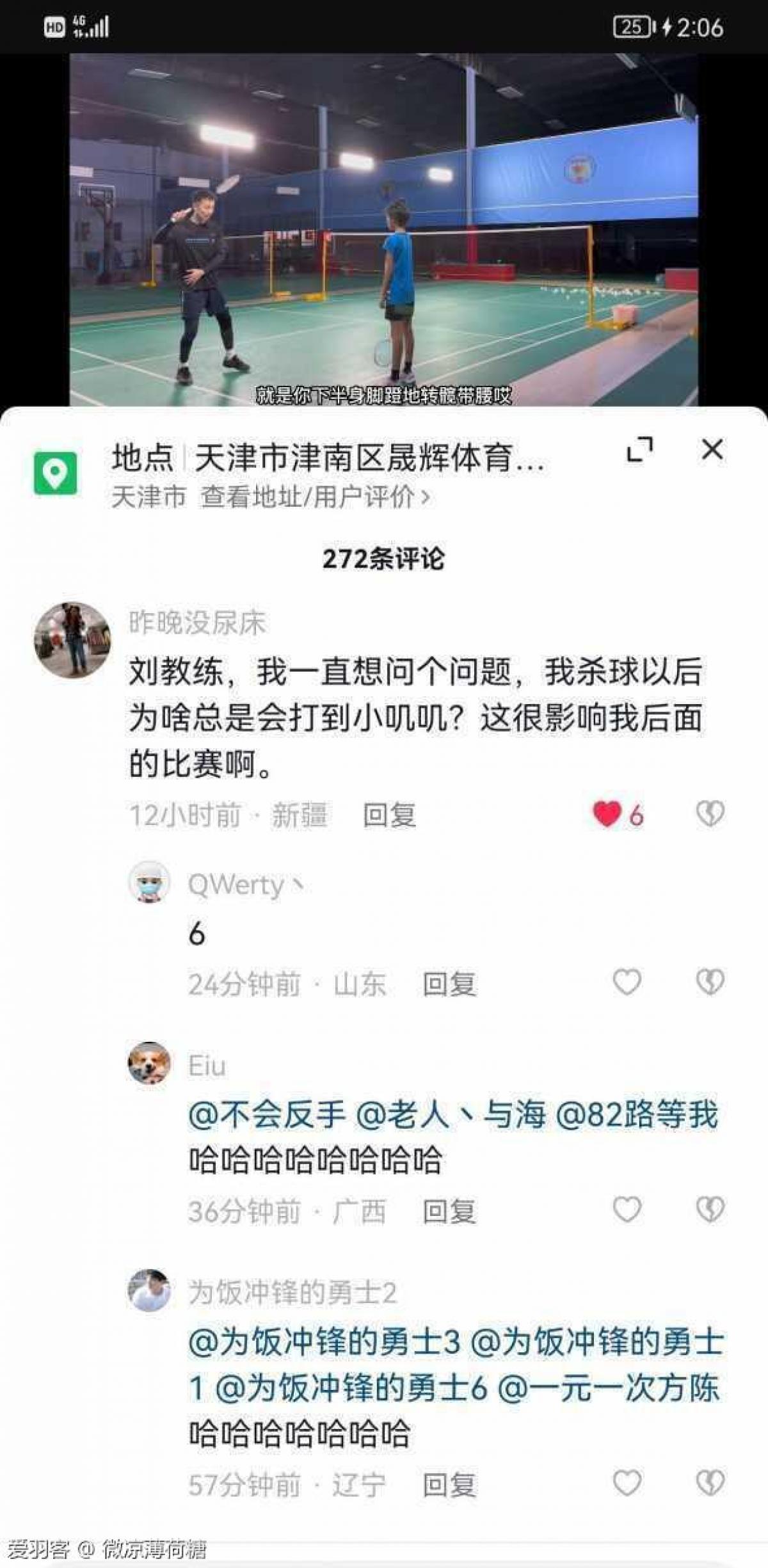This screenshot has height=1568, width=768.
Task: Expand comments panel to full screen
Action: [x=639, y=450]
